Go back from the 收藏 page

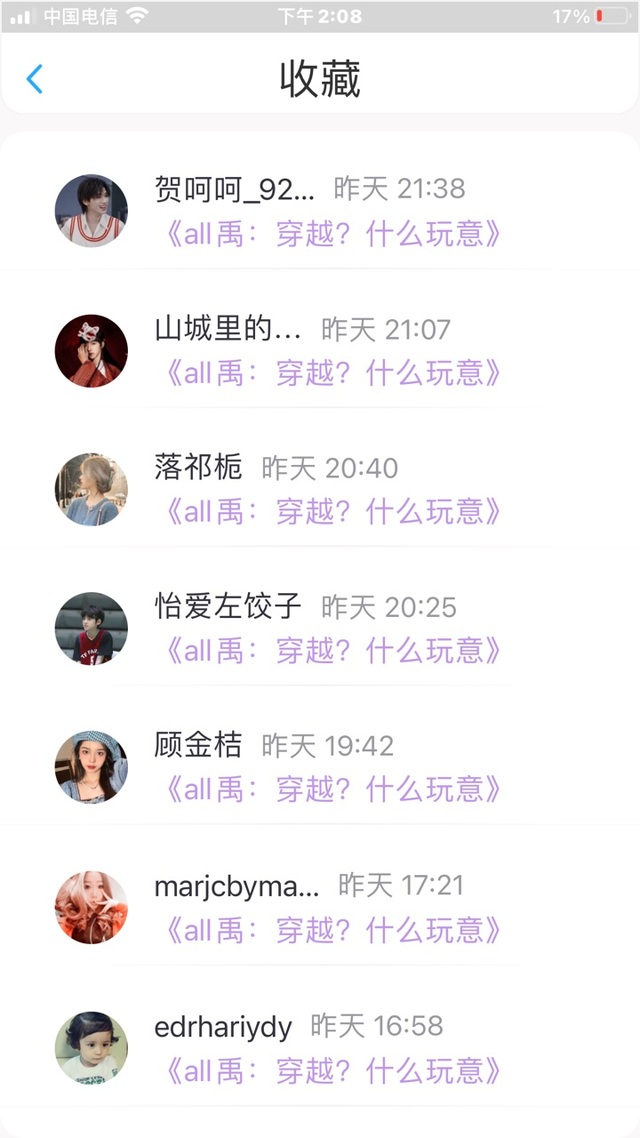[35, 78]
